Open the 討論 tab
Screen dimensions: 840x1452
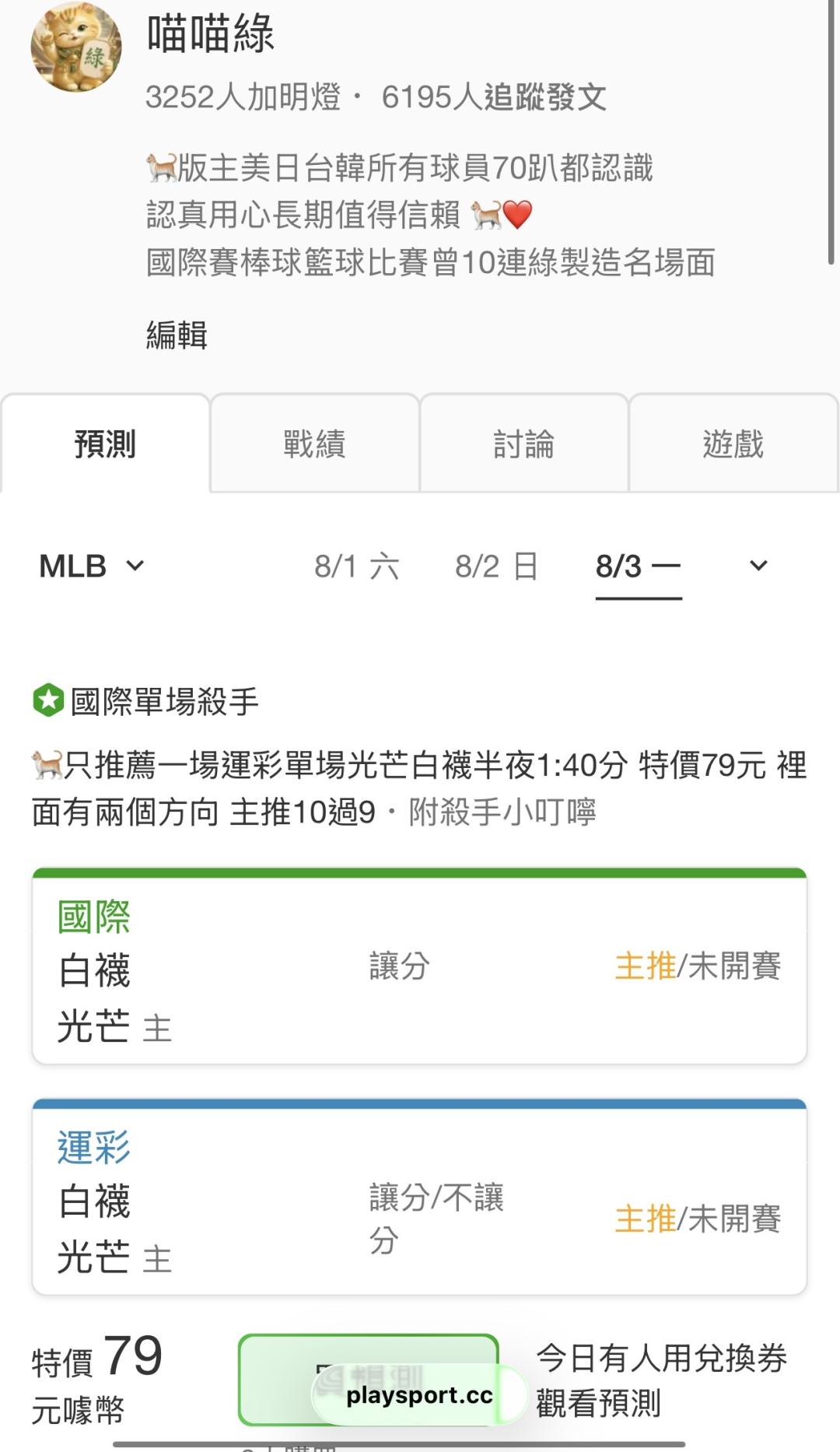pyautogui.click(x=523, y=444)
